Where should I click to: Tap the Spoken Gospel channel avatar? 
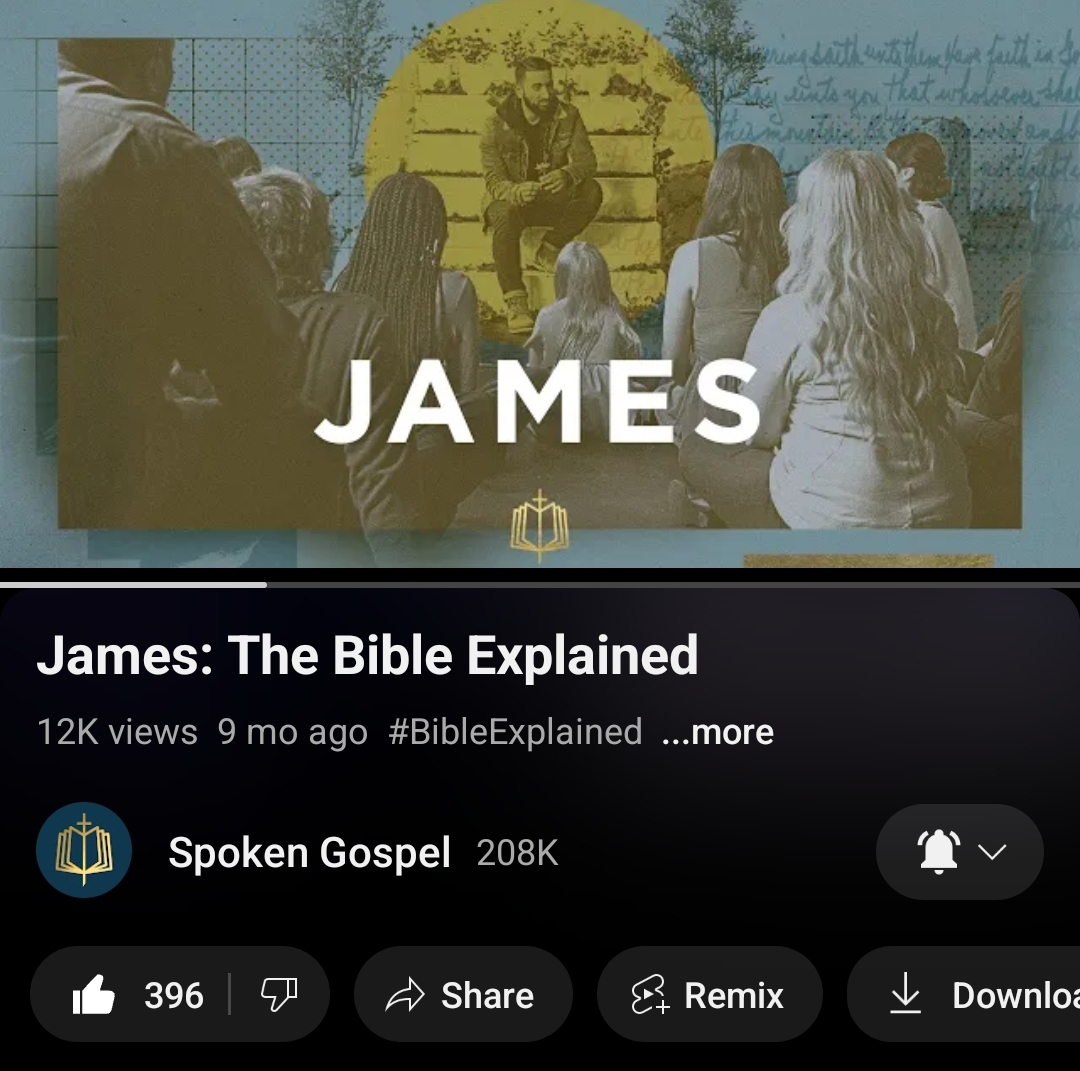pyautogui.click(x=84, y=851)
